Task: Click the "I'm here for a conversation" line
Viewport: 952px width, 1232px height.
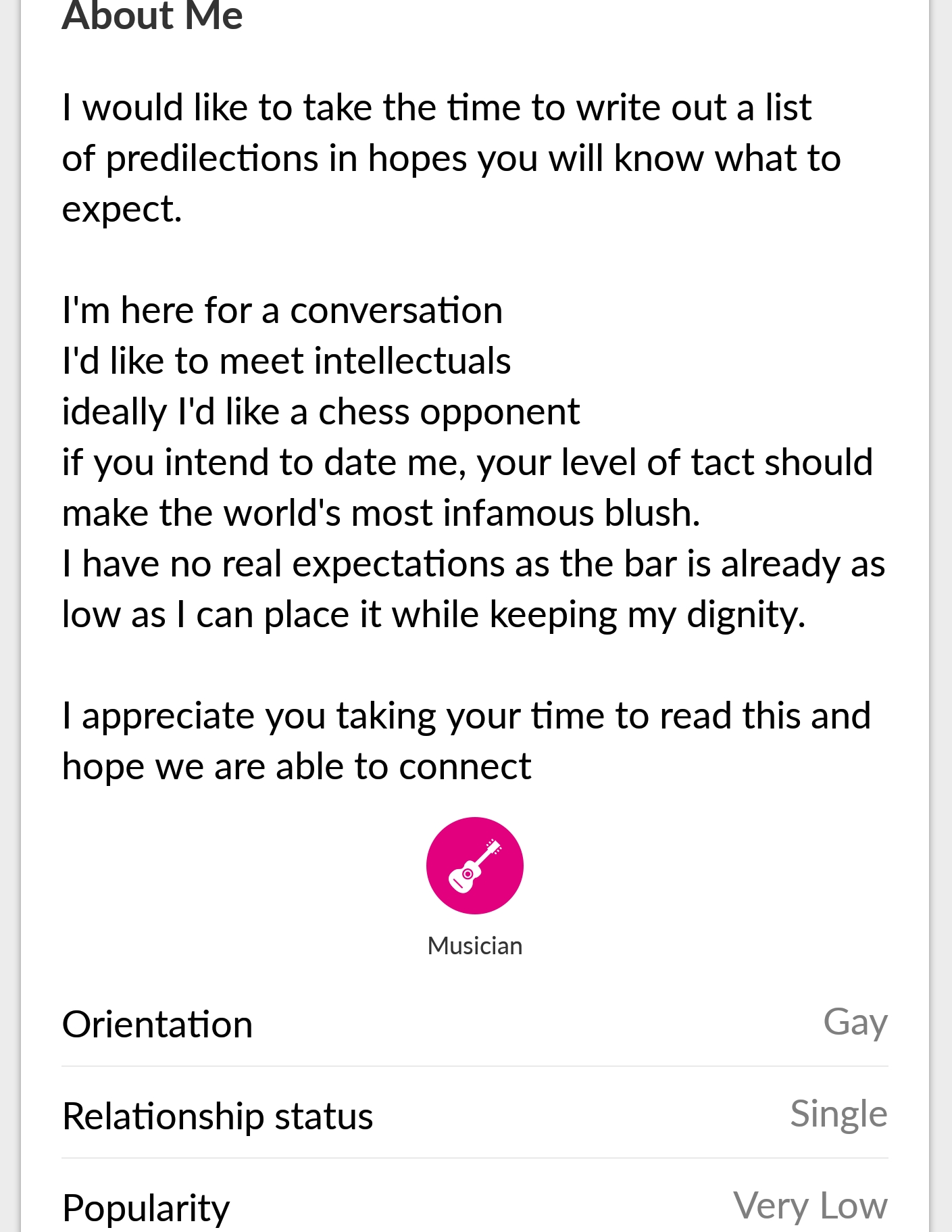Action: click(282, 310)
